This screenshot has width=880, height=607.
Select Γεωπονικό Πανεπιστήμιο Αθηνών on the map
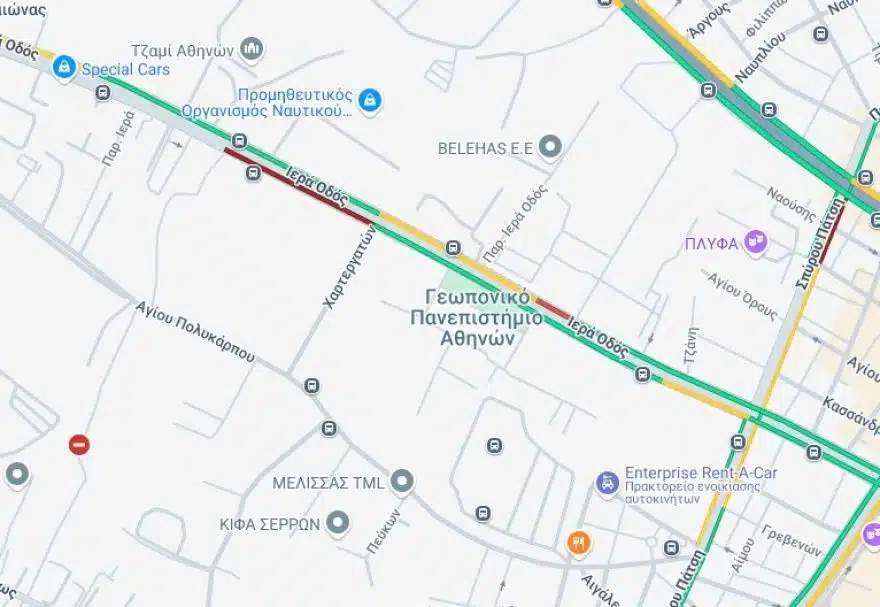tap(477, 318)
